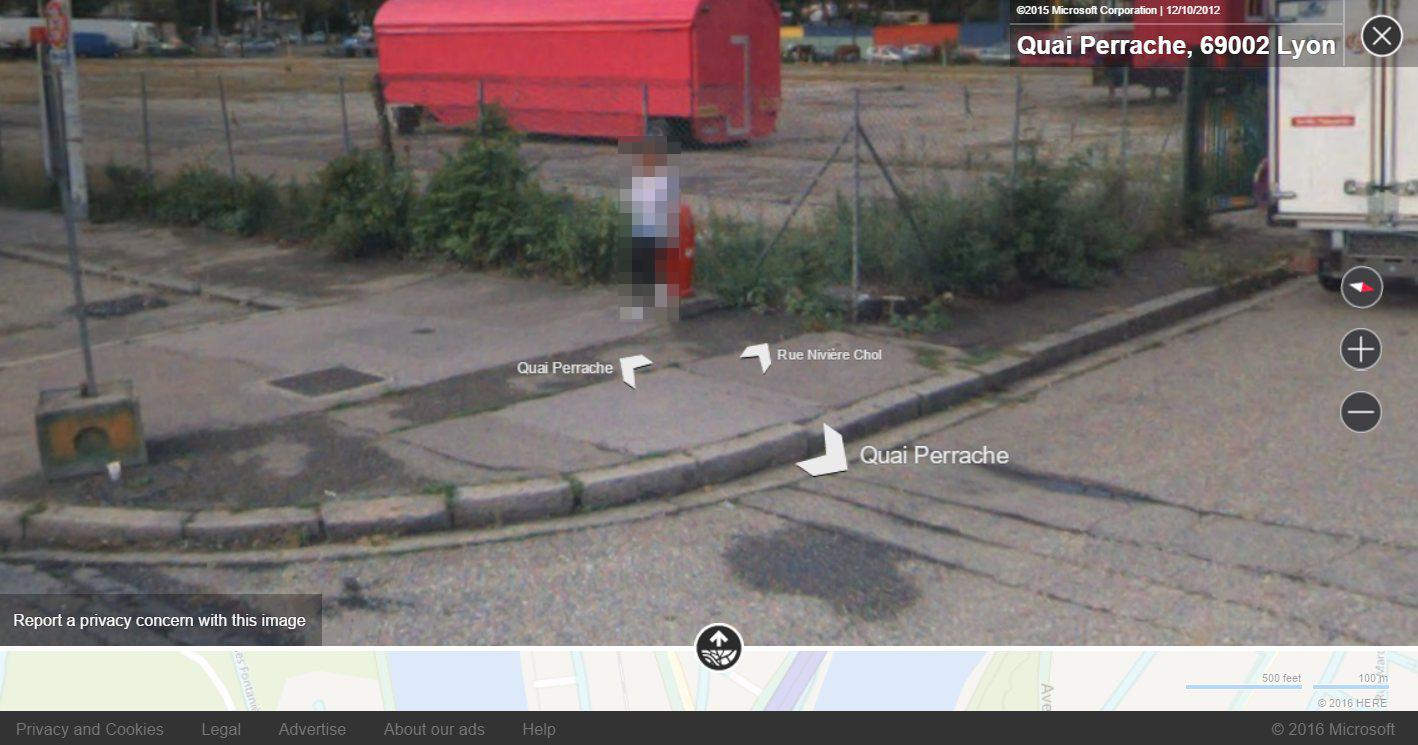The height and width of the screenshot is (745, 1418).
Task: Go toward Rue Nivière Chol arrow
Action: click(757, 356)
